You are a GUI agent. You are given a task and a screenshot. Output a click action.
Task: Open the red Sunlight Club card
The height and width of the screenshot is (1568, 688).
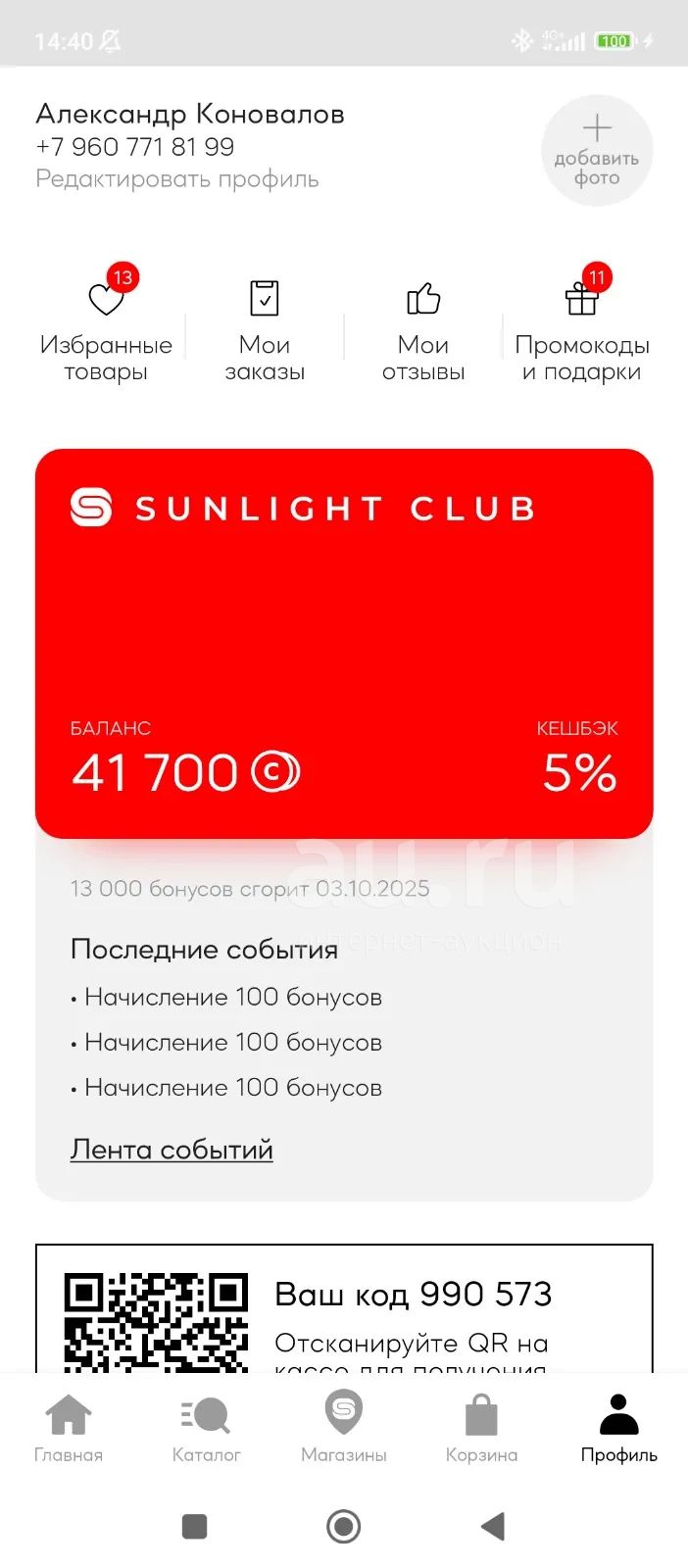click(x=344, y=642)
